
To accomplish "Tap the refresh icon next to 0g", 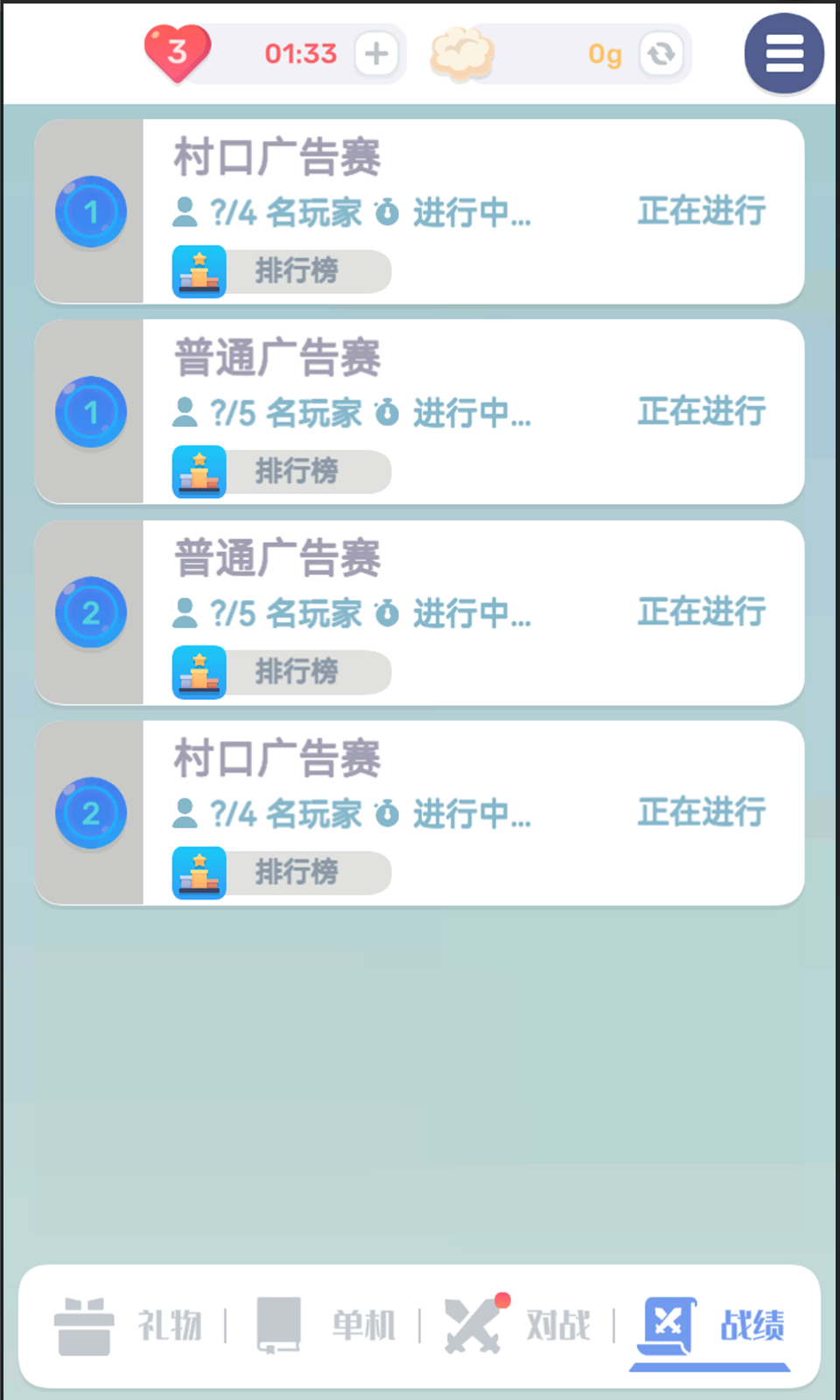I will click(x=661, y=54).
